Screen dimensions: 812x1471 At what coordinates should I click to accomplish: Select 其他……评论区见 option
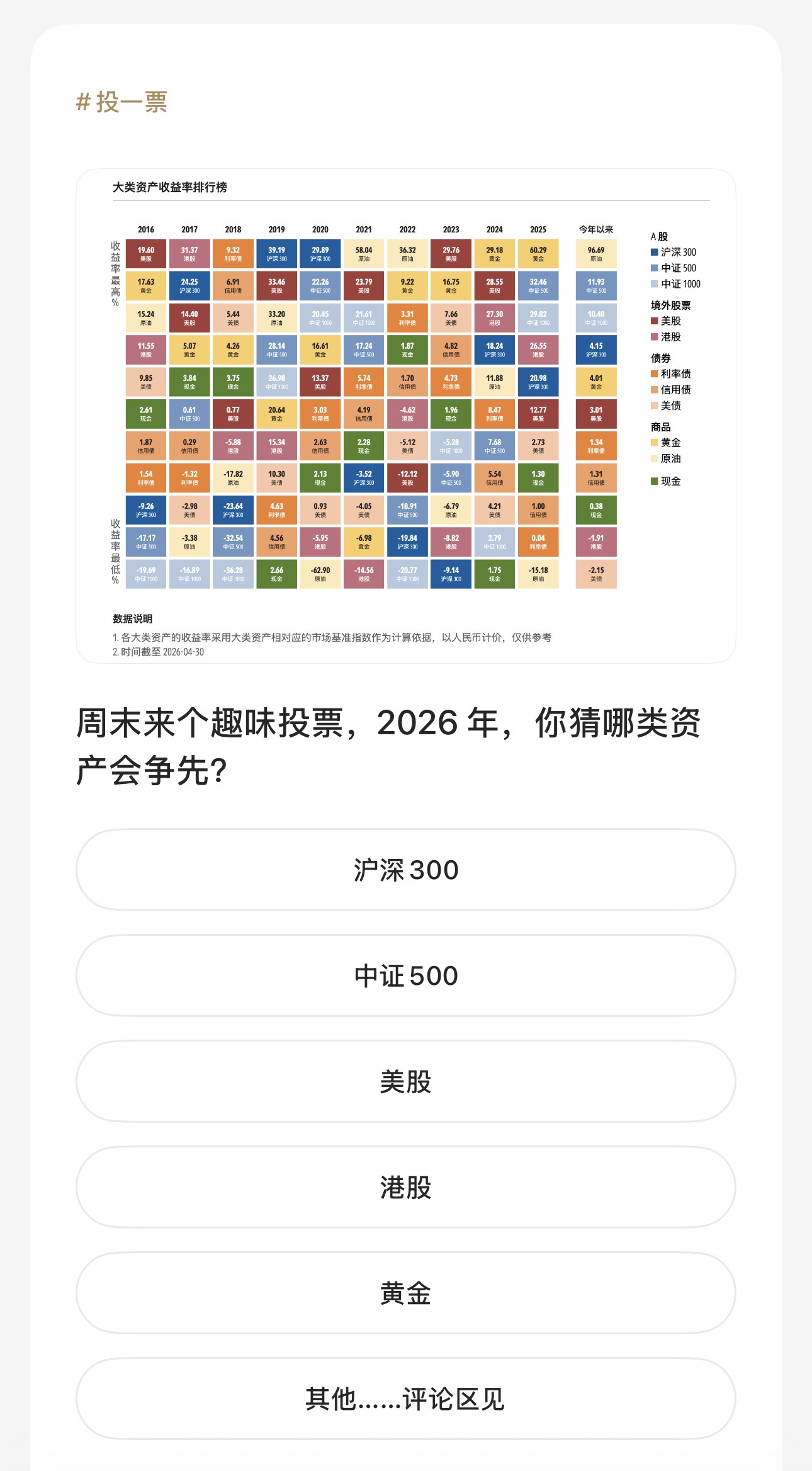406,1399
